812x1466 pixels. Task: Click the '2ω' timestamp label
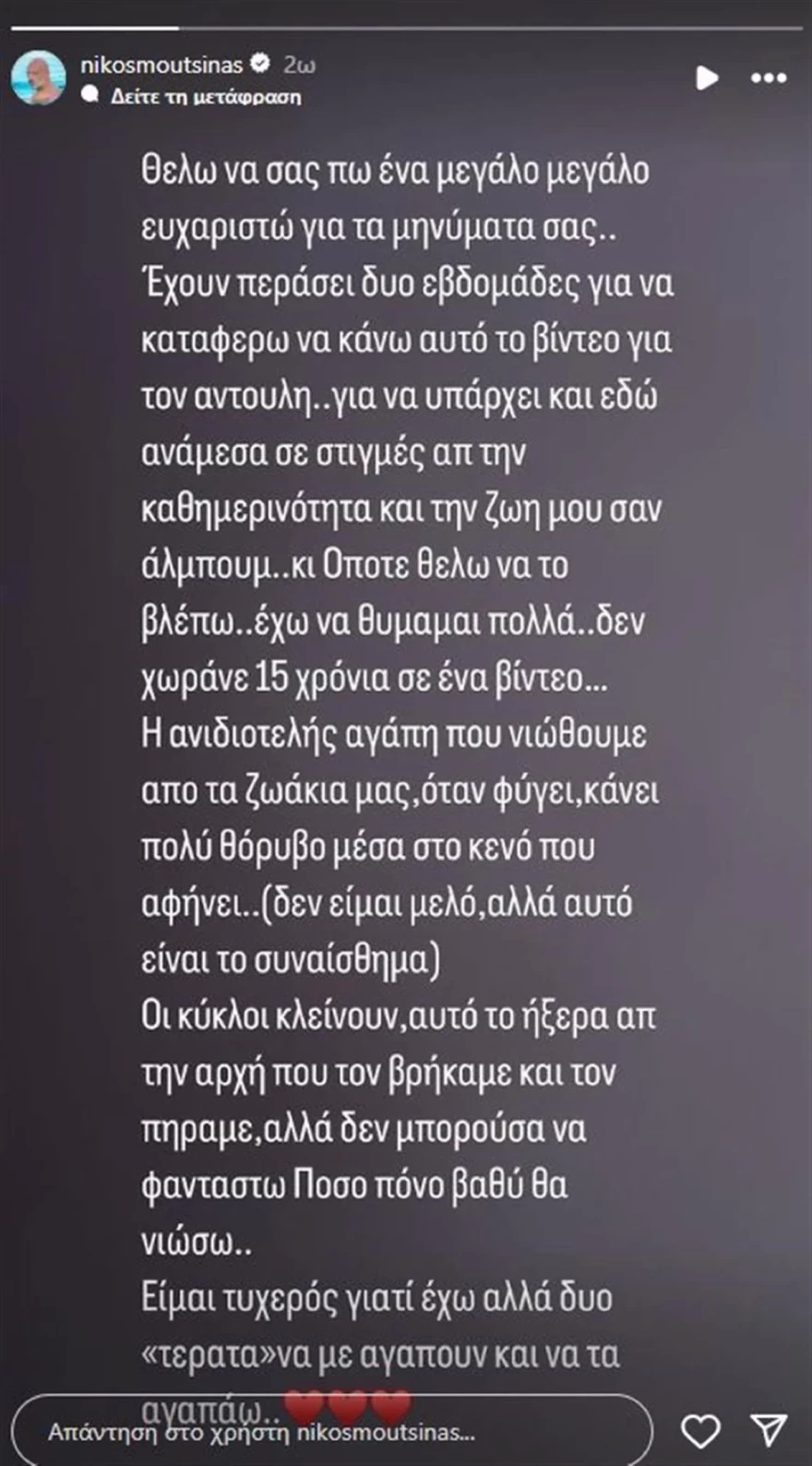click(297, 65)
